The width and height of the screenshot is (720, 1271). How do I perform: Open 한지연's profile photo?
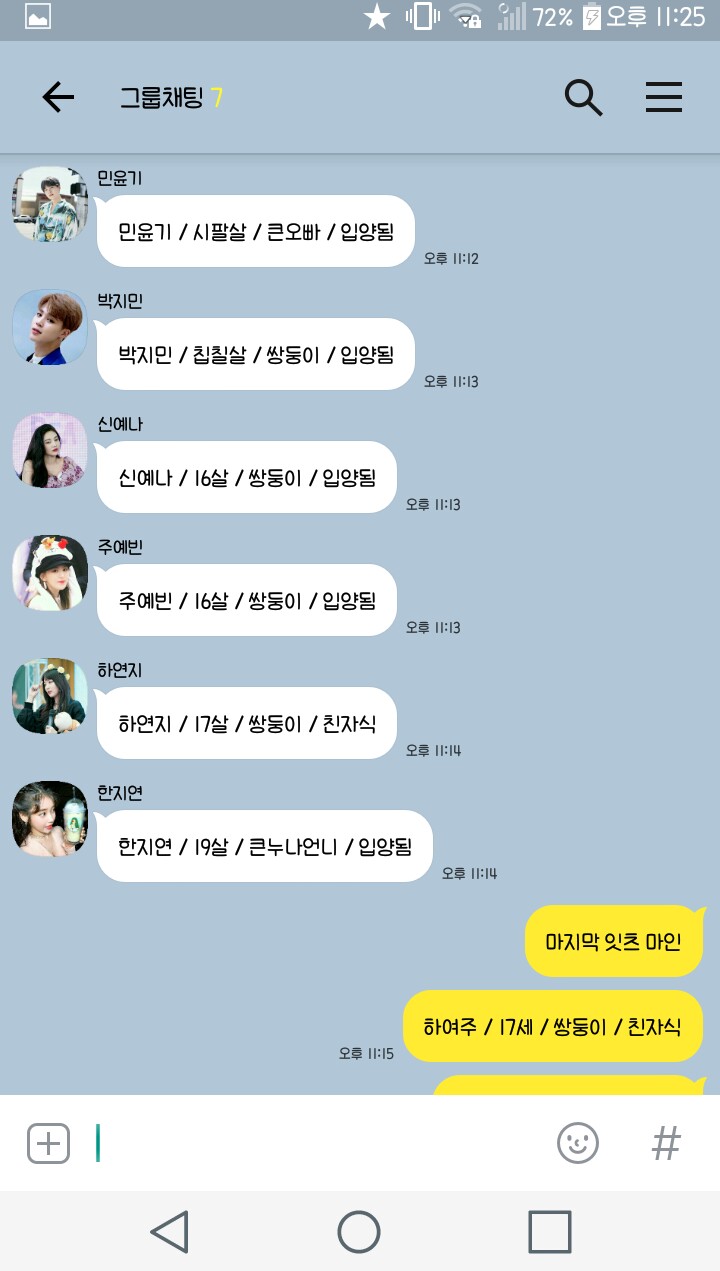(50, 819)
